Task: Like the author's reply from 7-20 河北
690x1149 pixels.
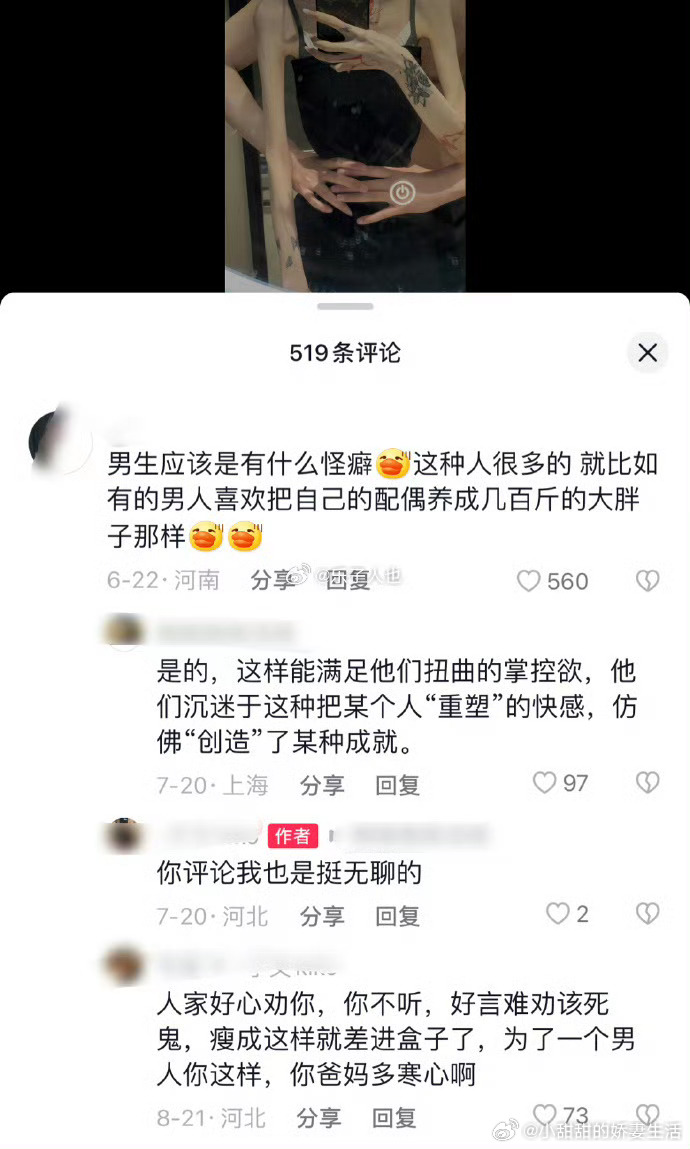Action: [x=557, y=913]
